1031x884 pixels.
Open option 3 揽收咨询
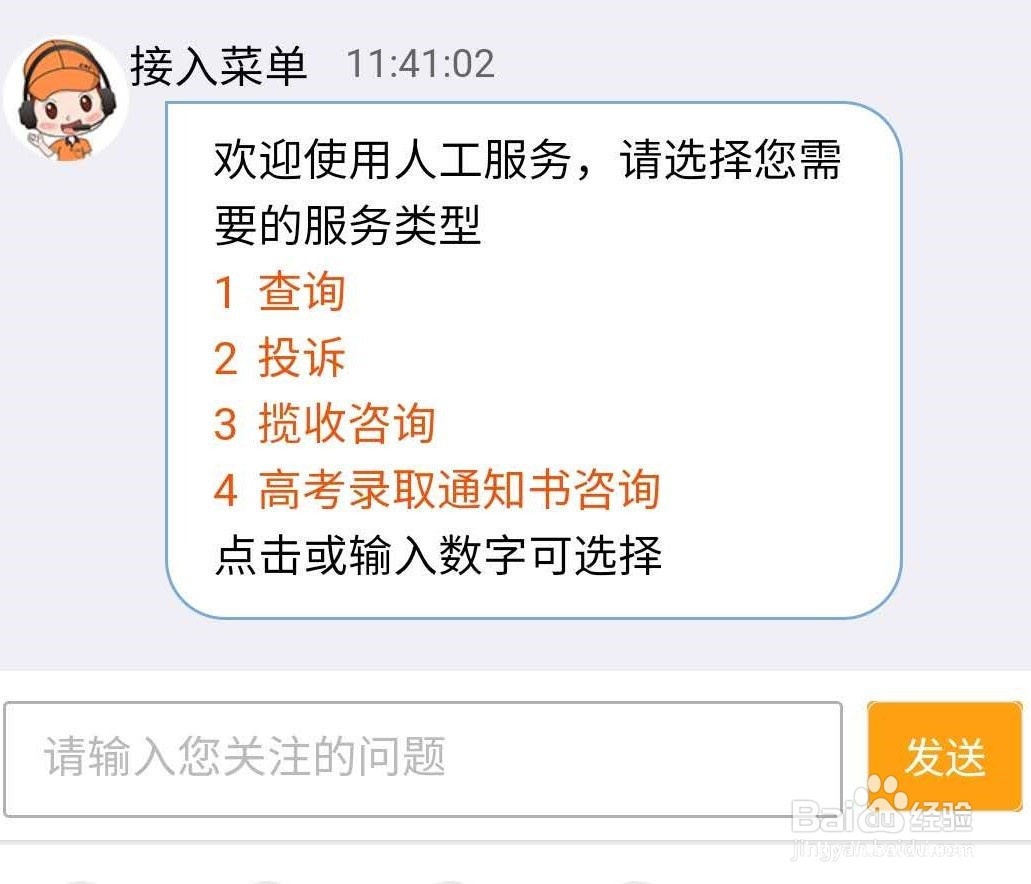point(325,424)
